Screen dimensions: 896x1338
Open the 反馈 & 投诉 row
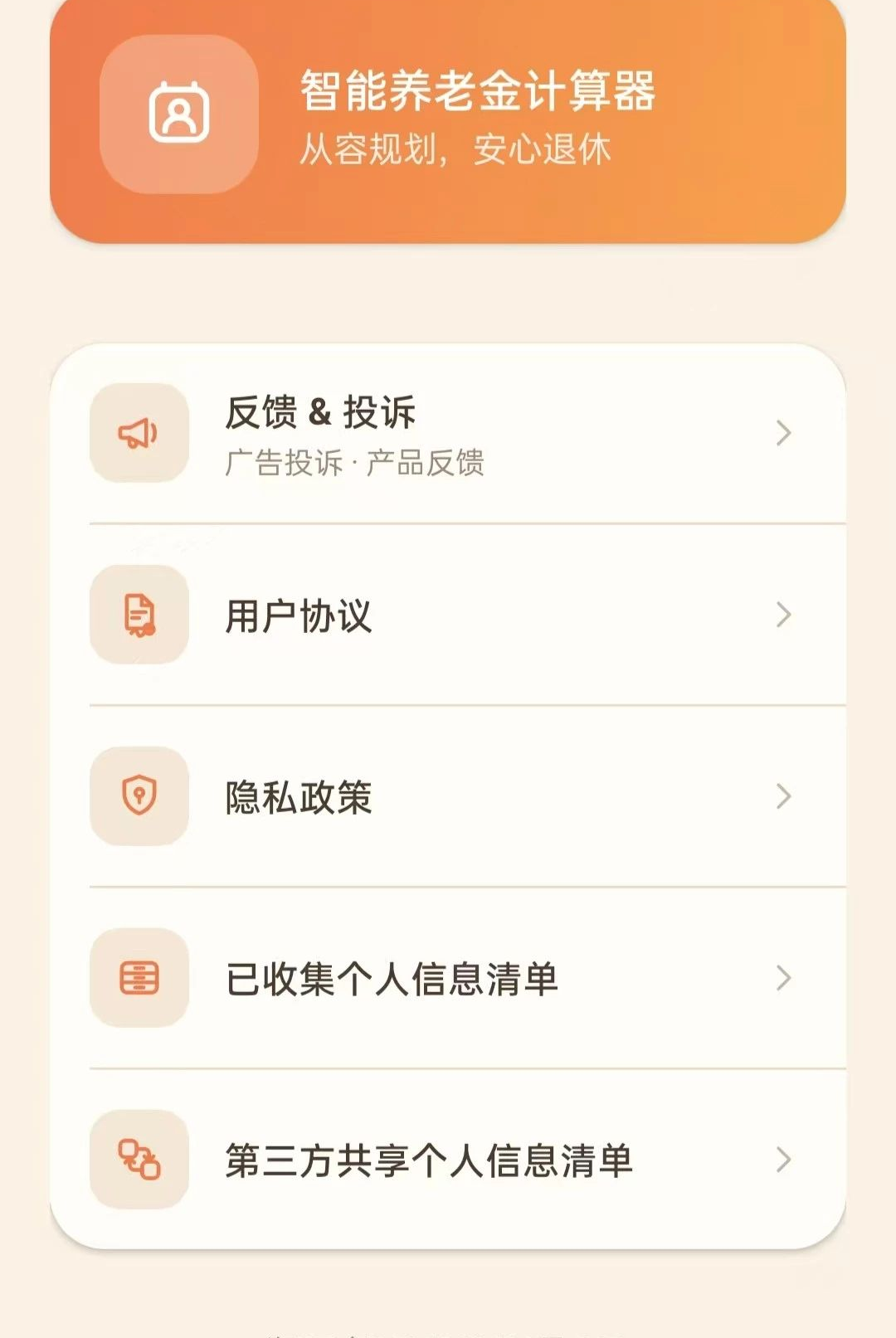tap(448, 434)
